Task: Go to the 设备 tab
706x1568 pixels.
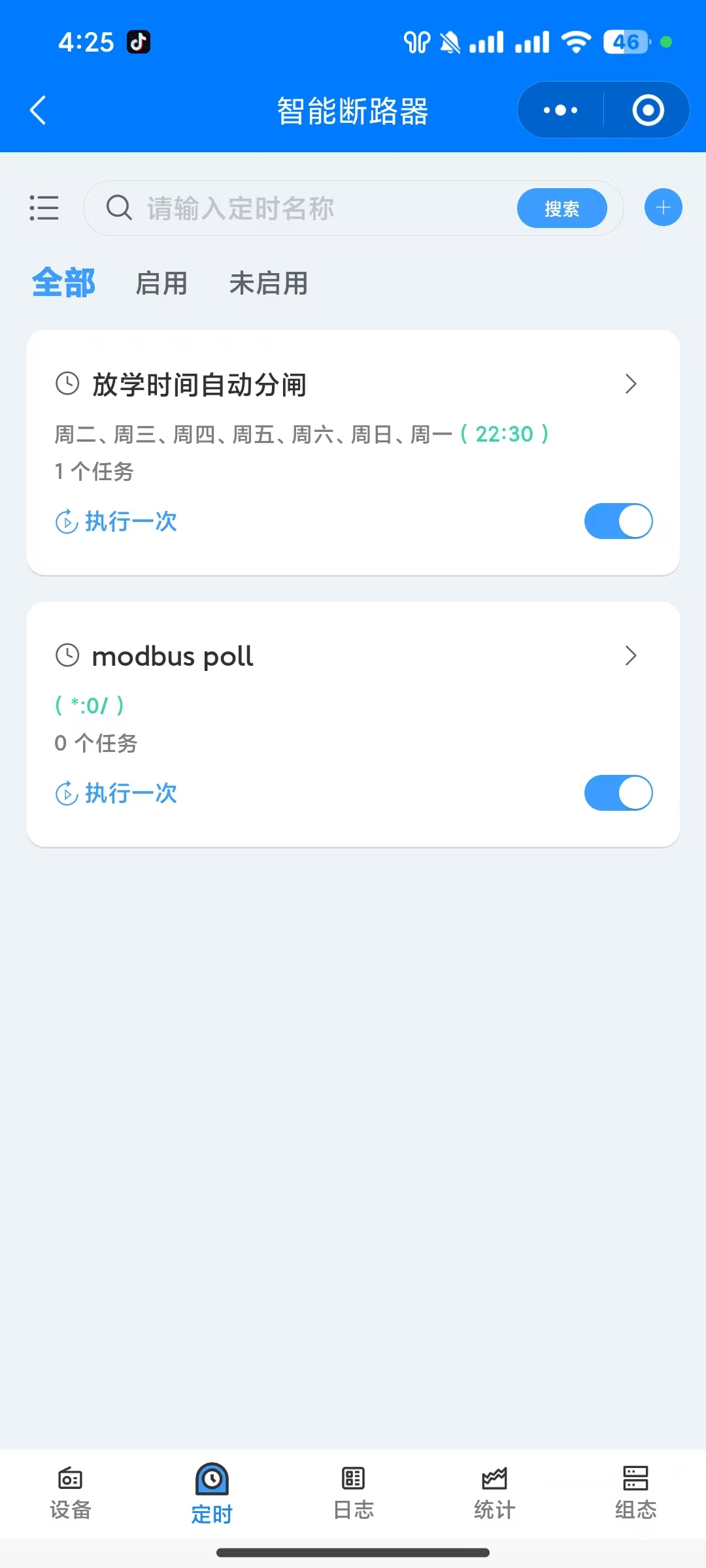Action: [71, 1493]
